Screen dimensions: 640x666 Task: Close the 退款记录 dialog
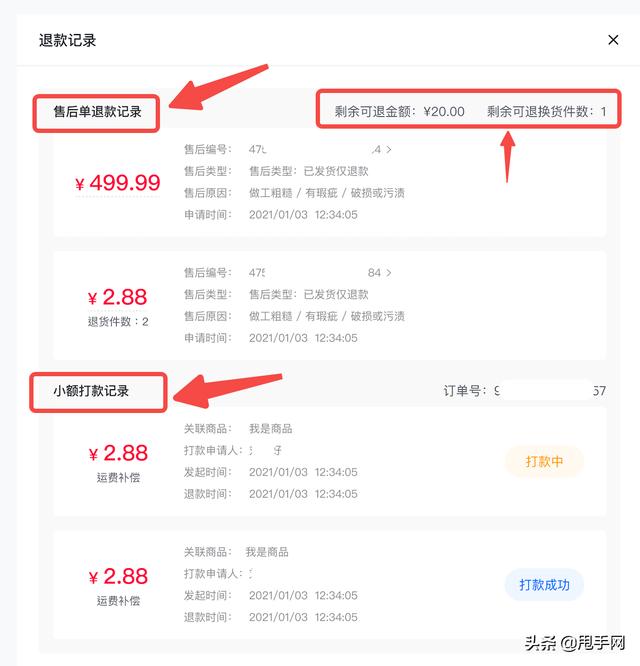tap(613, 40)
